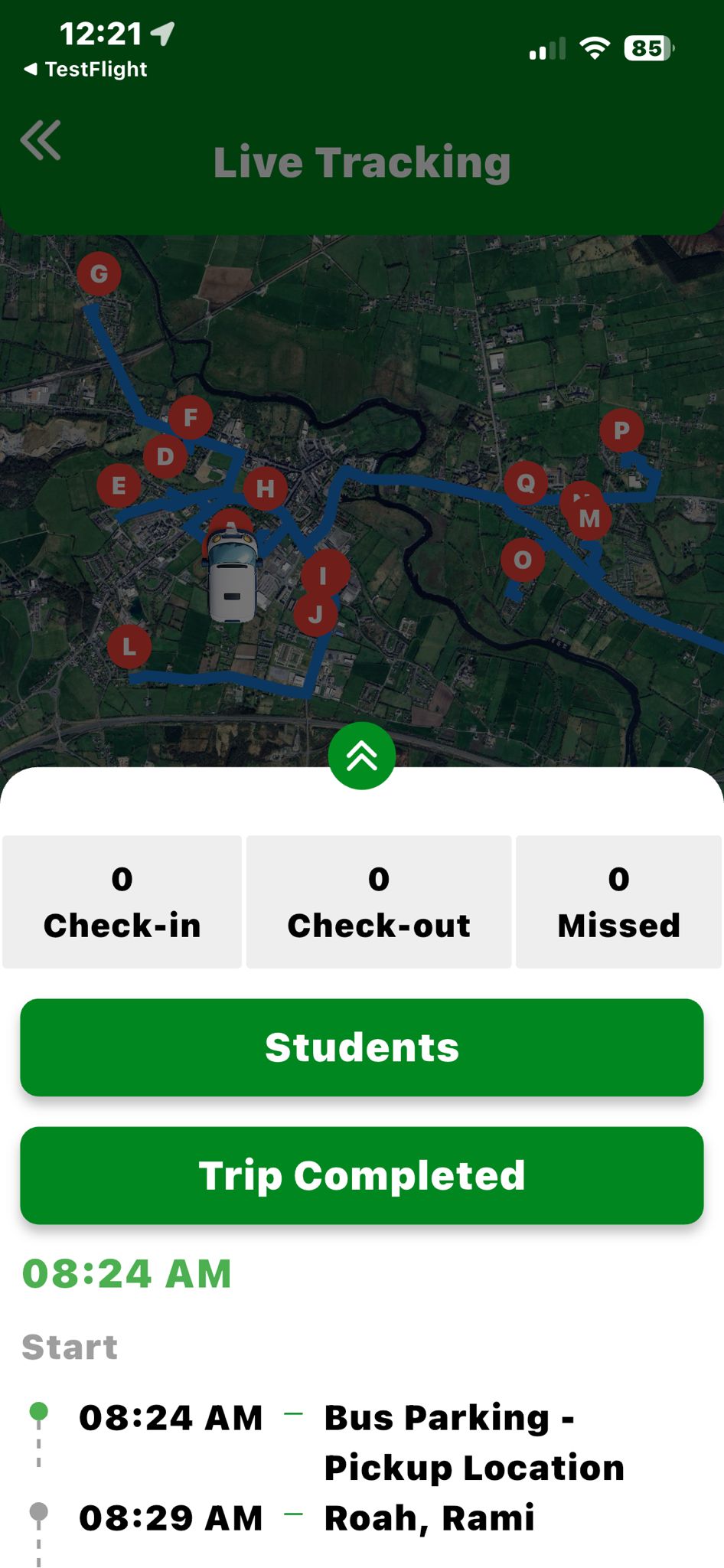
Task: Tap the Trip Completed button
Action: [x=361, y=1175]
